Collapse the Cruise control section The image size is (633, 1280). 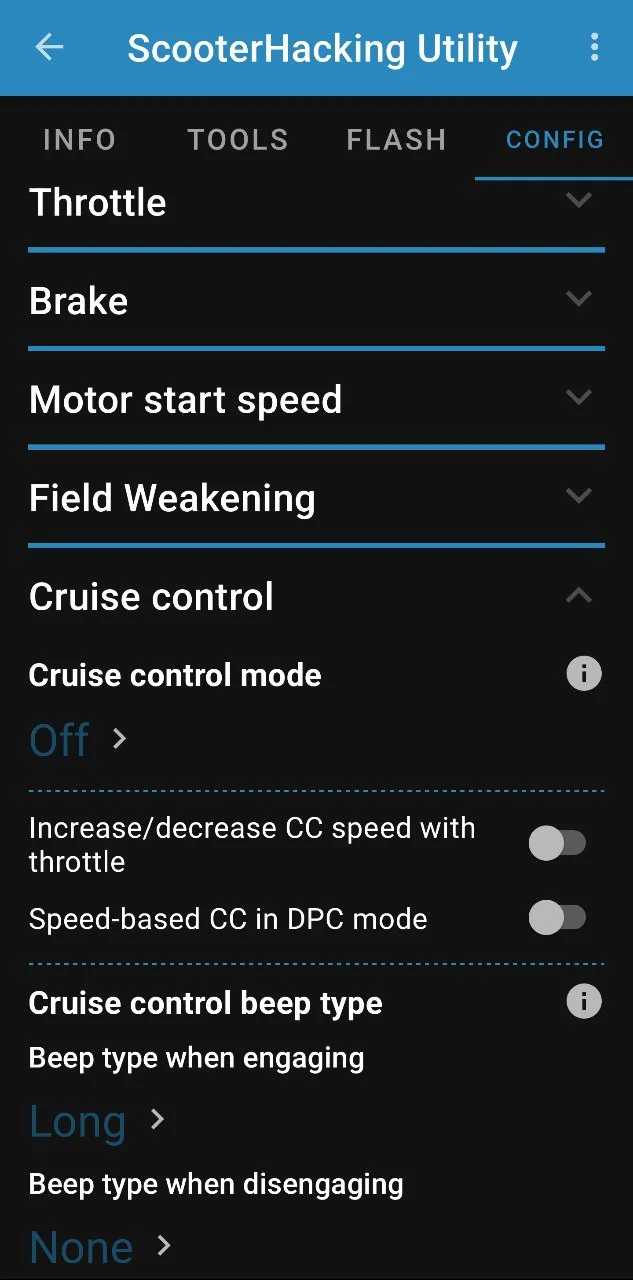pos(316,597)
